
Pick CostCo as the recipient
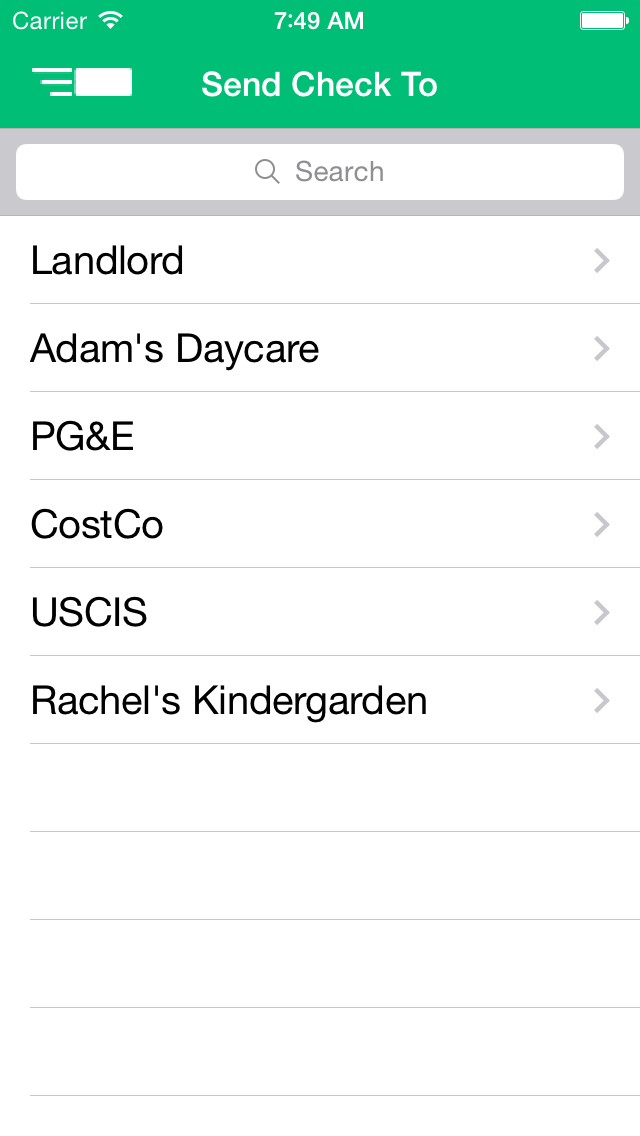point(320,525)
